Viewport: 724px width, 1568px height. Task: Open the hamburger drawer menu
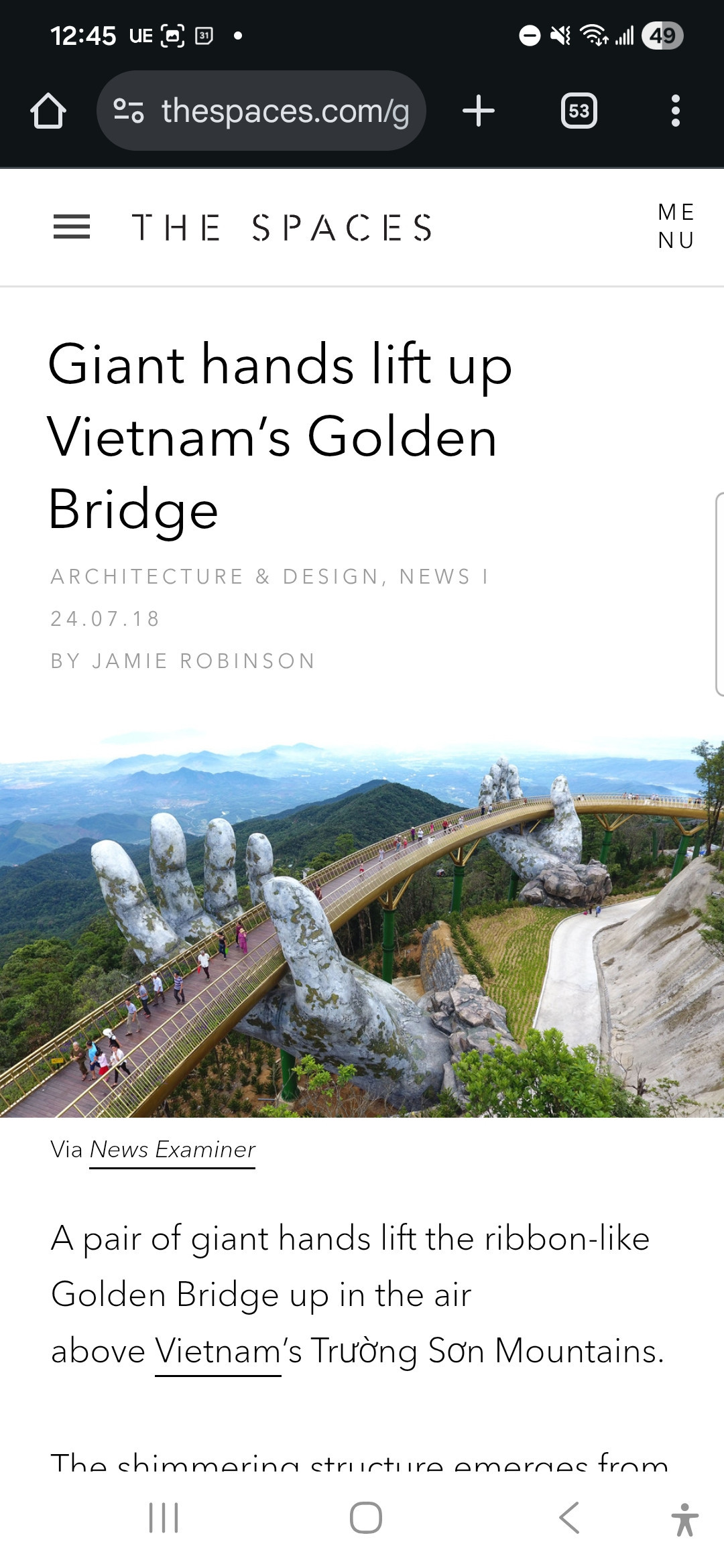pyautogui.click(x=72, y=227)
